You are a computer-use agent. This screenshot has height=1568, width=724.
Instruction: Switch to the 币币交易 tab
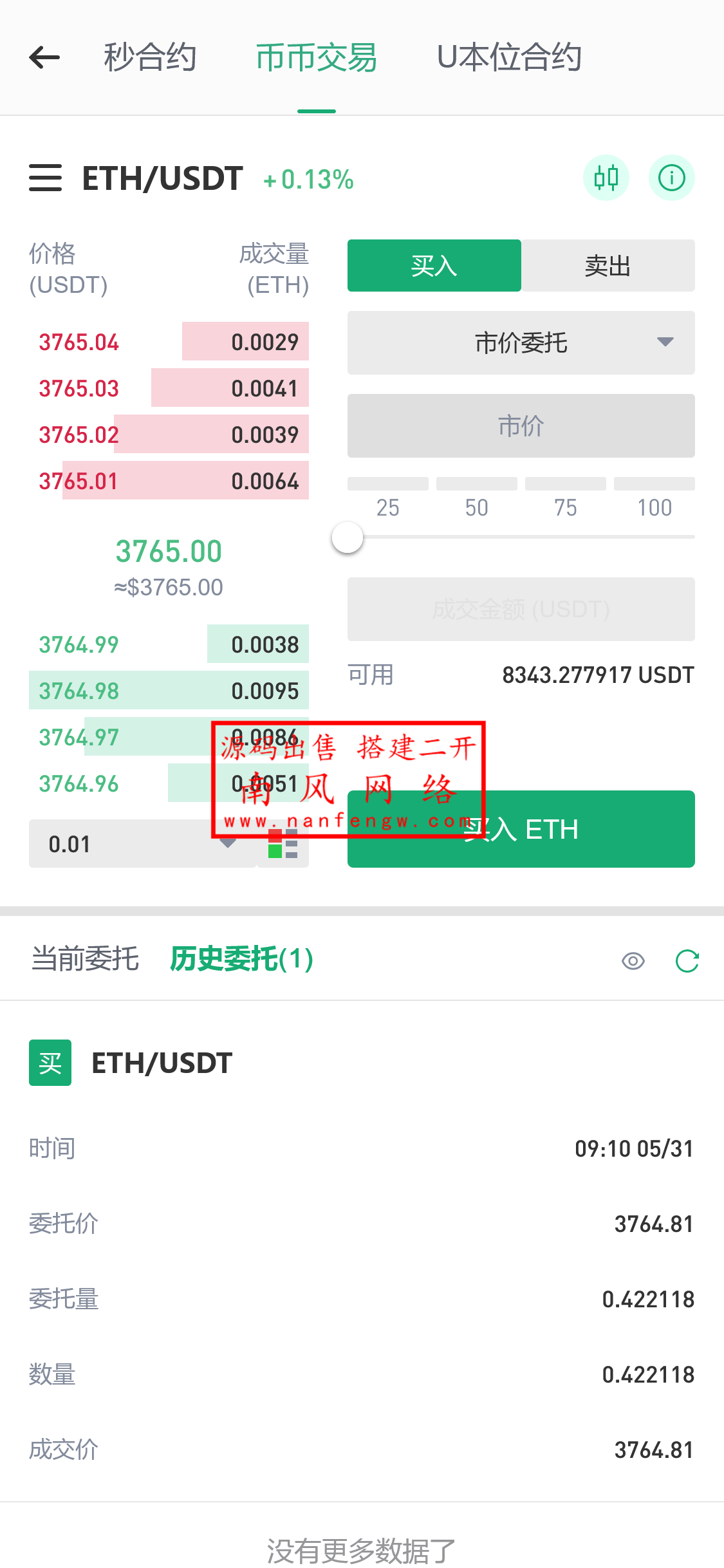tap(316, 57)
